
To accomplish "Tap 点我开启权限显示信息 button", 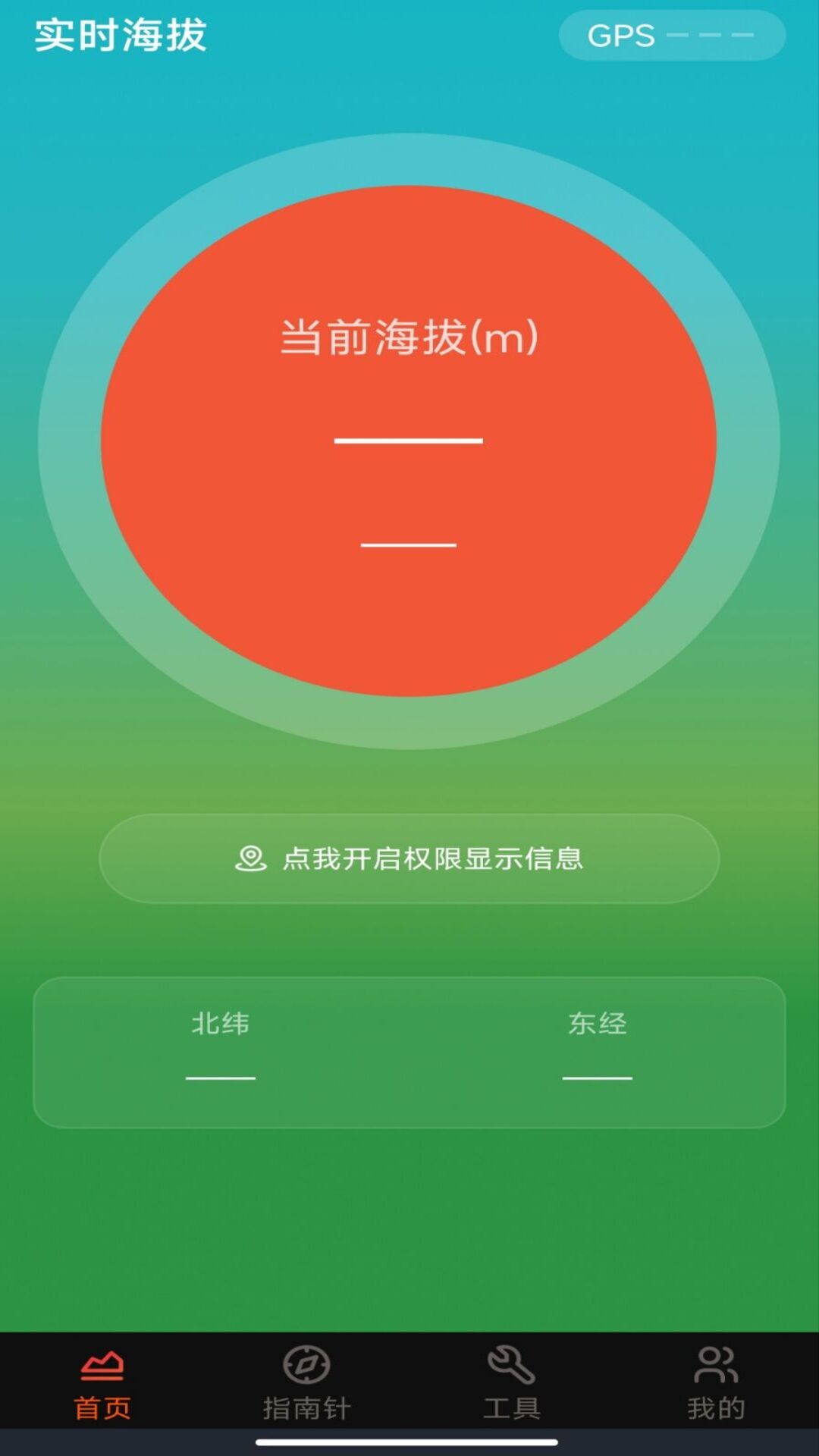I will (409, 858).
